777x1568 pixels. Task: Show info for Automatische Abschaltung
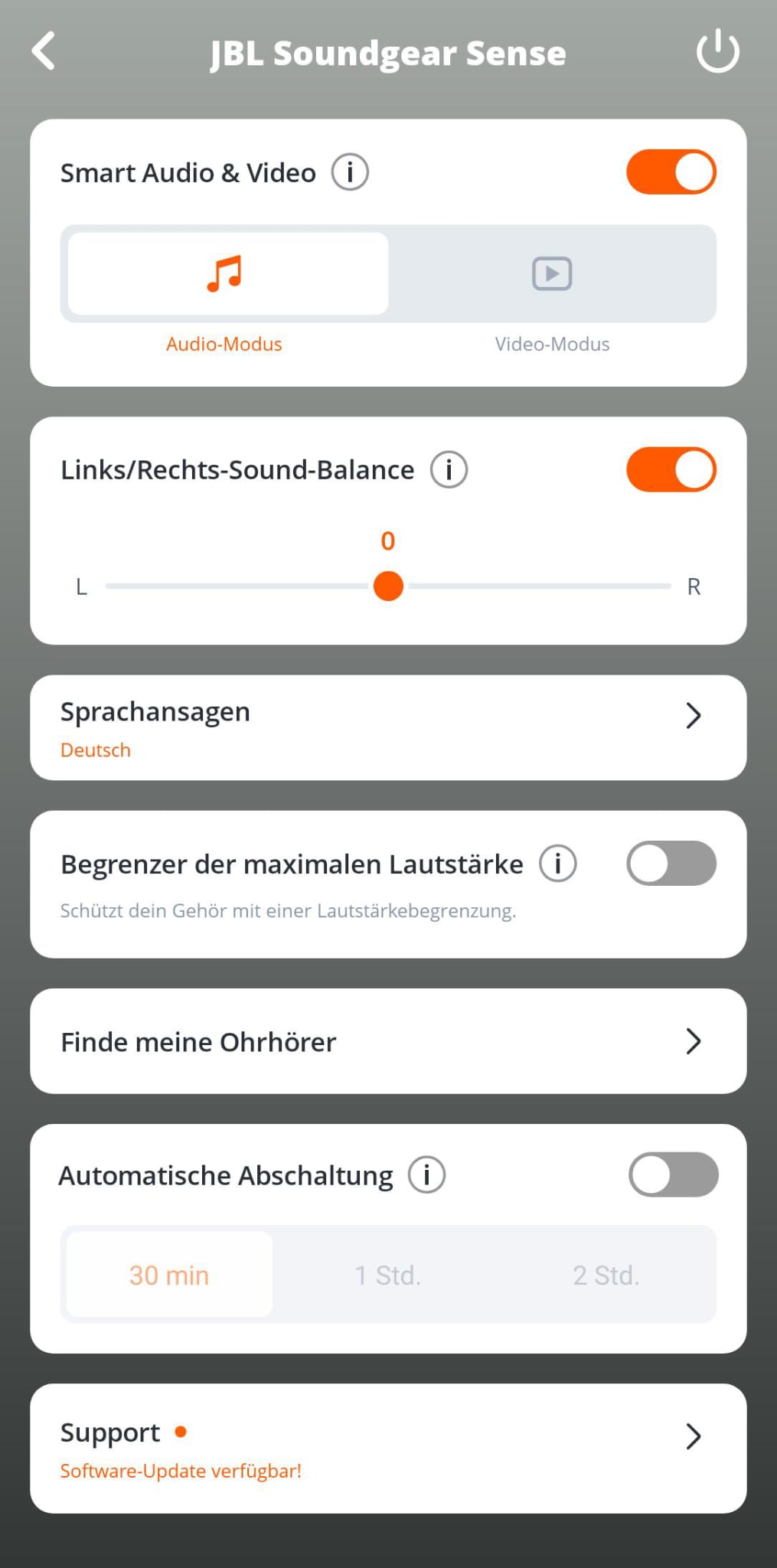pos(426,1174)
